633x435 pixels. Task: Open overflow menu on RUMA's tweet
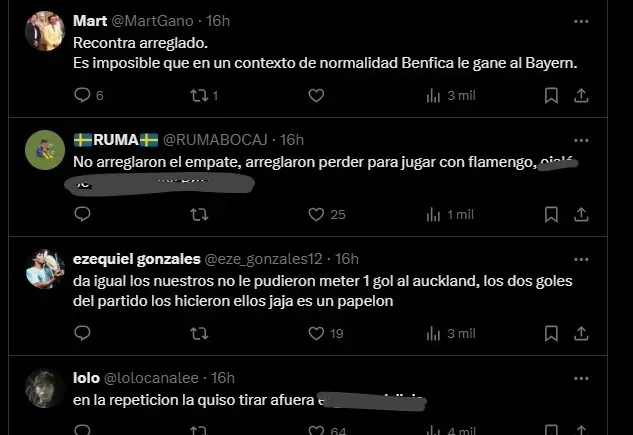(581, 139)
